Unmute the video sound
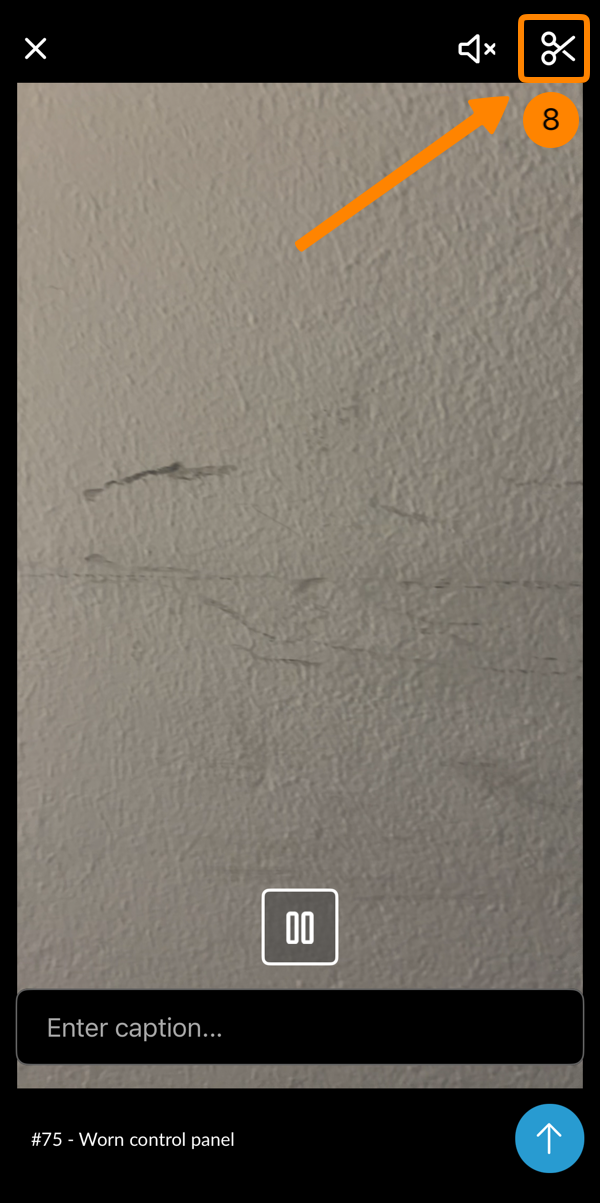This screenshot has width=600, height=1203. coord(477,49)
